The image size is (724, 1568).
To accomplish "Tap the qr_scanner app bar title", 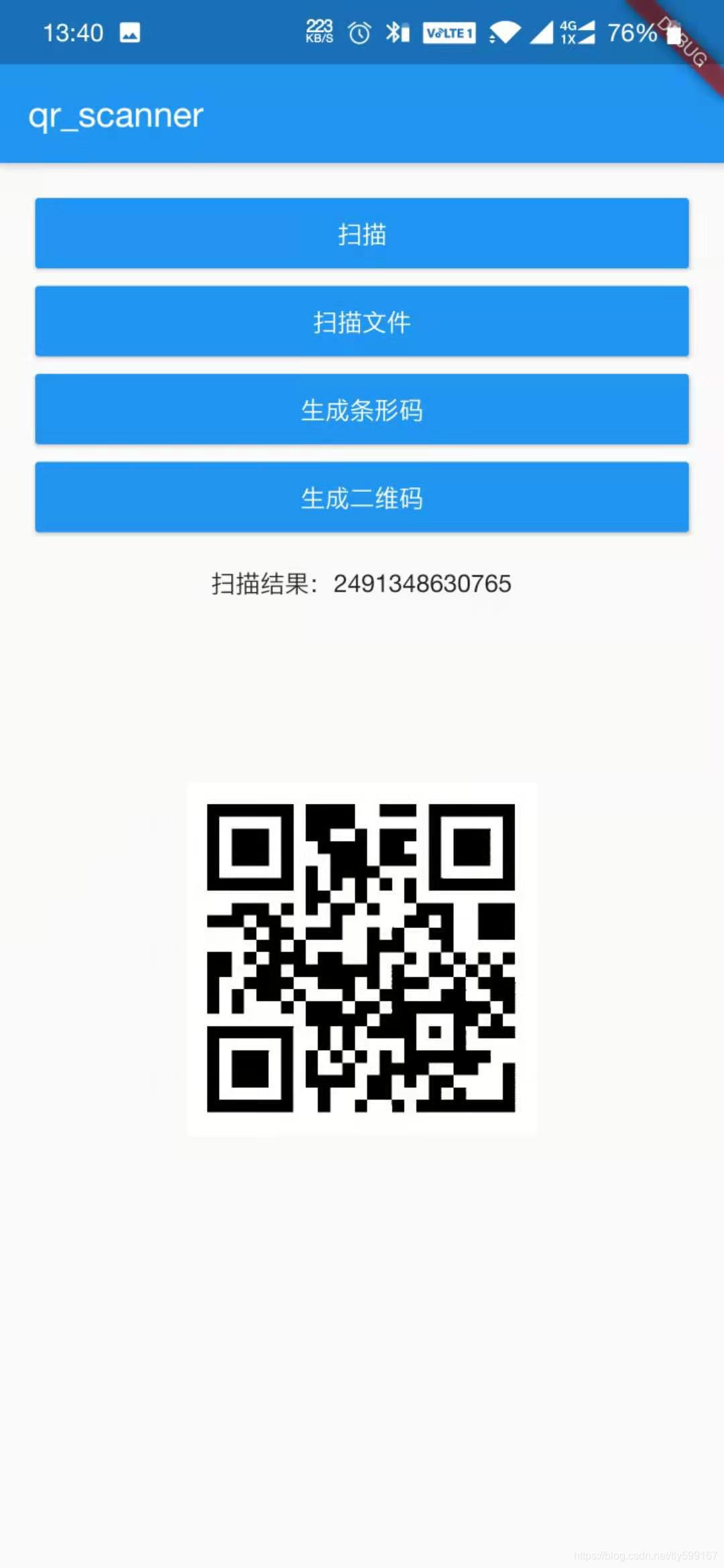I will click(115, 115).
